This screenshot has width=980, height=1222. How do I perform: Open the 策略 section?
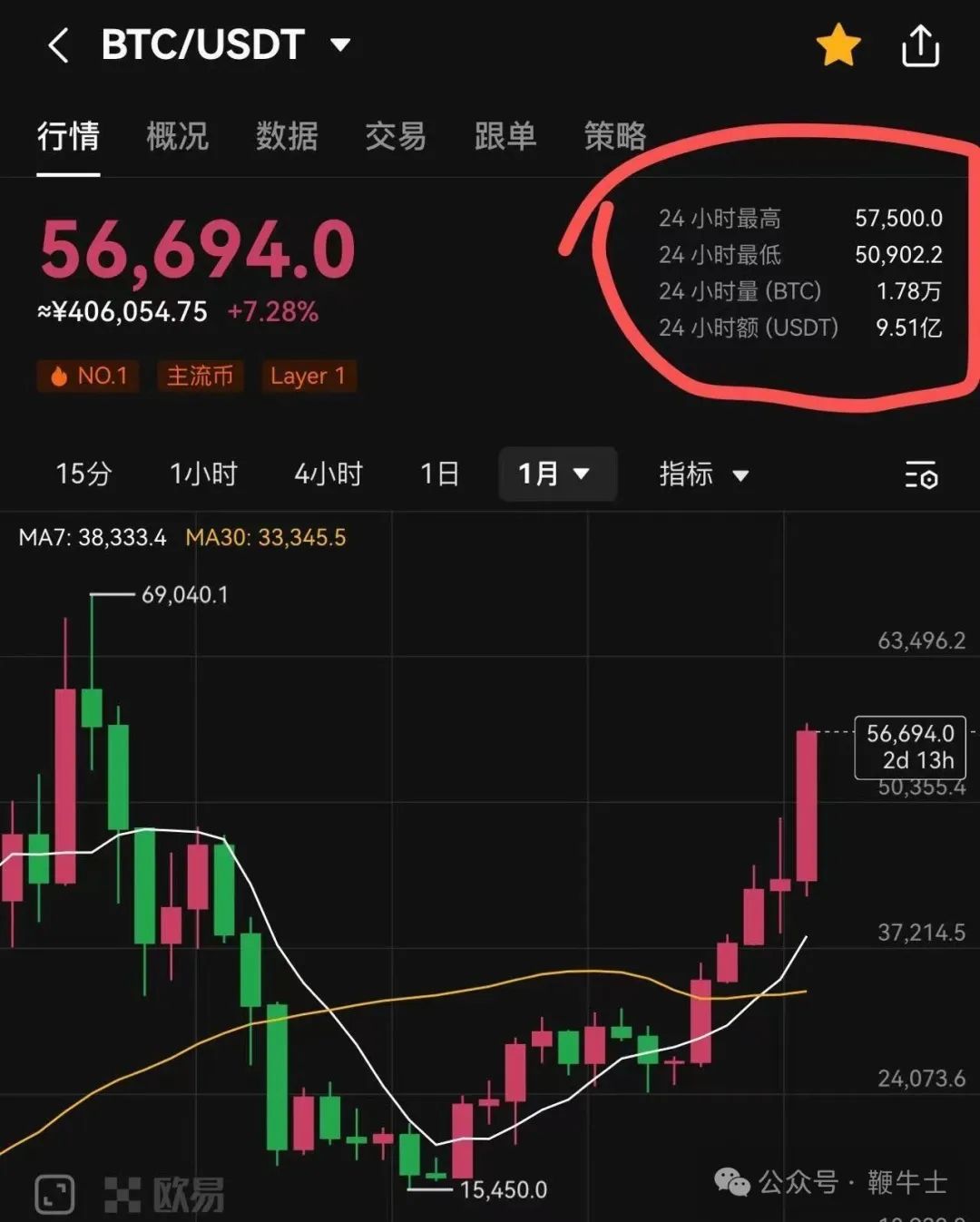614,137
